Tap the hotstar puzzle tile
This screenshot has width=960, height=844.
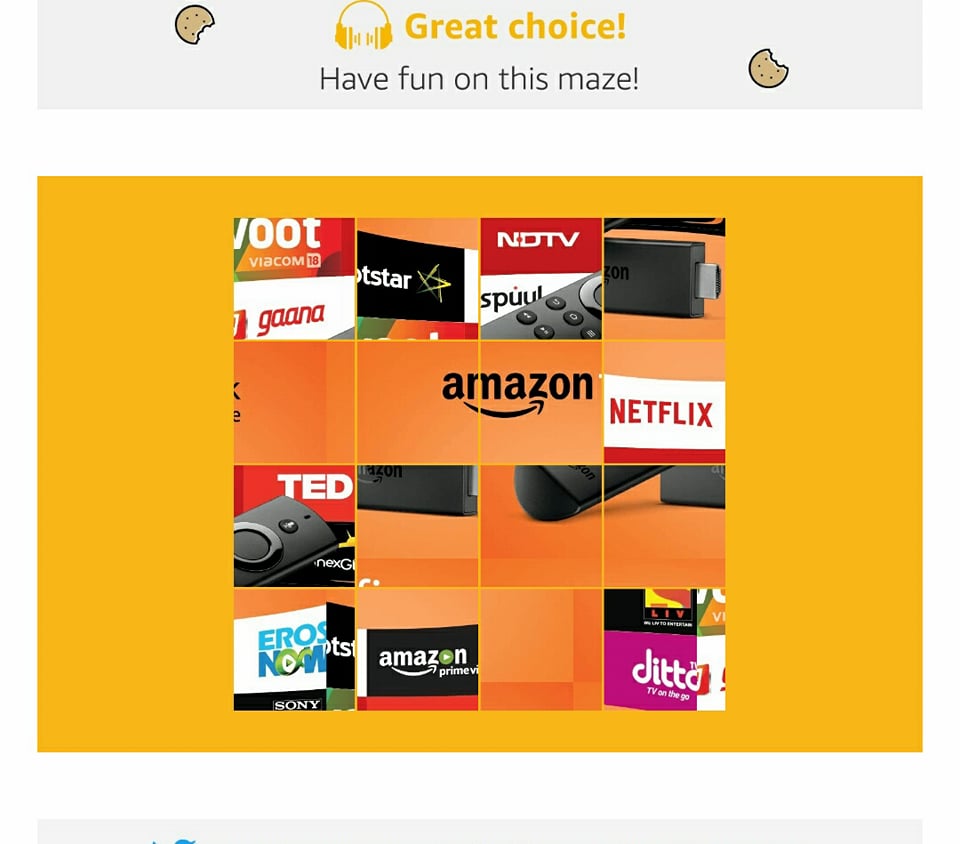[418, 279]
